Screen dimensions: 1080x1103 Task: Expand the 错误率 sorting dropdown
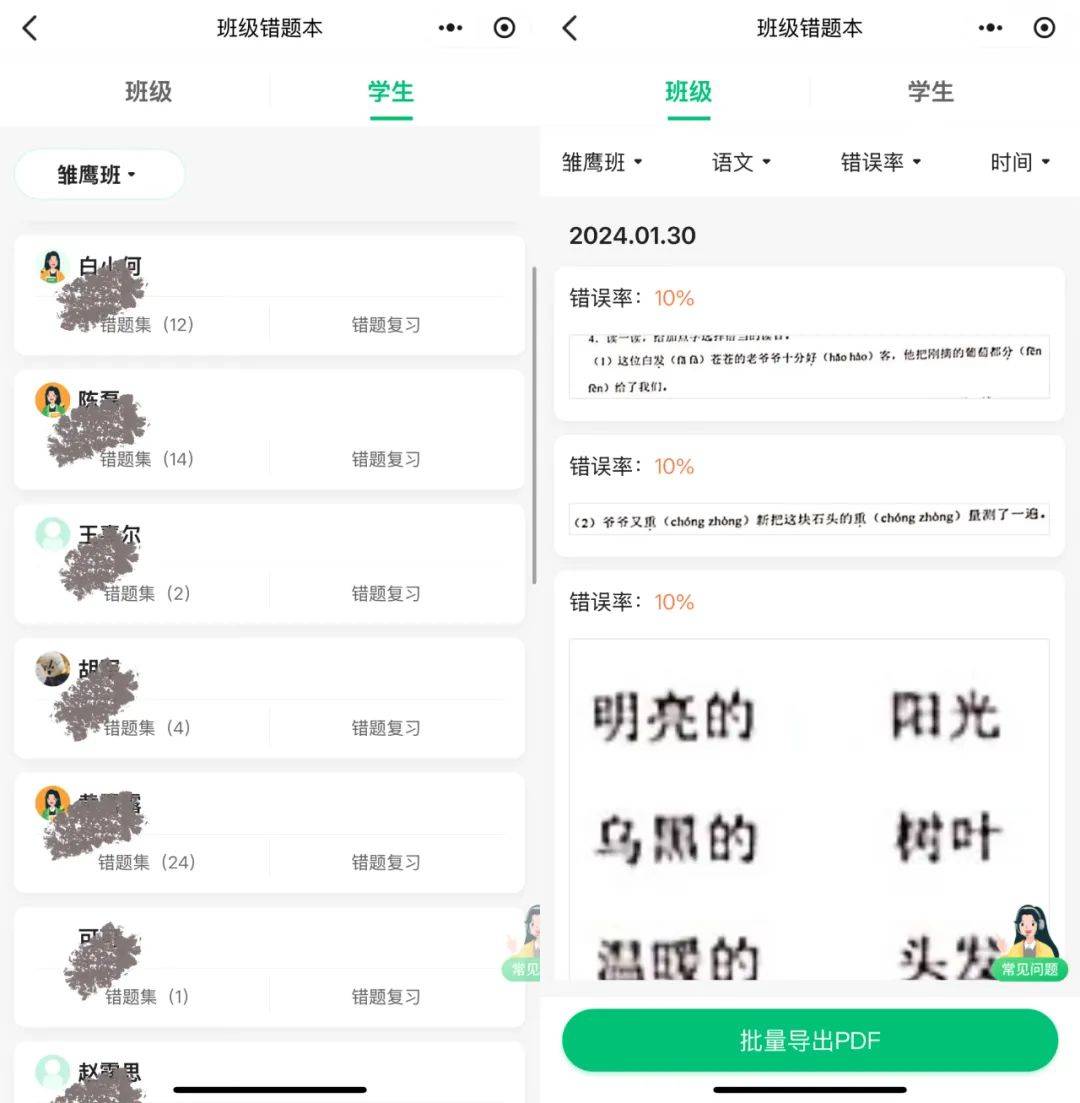point(880,162)
